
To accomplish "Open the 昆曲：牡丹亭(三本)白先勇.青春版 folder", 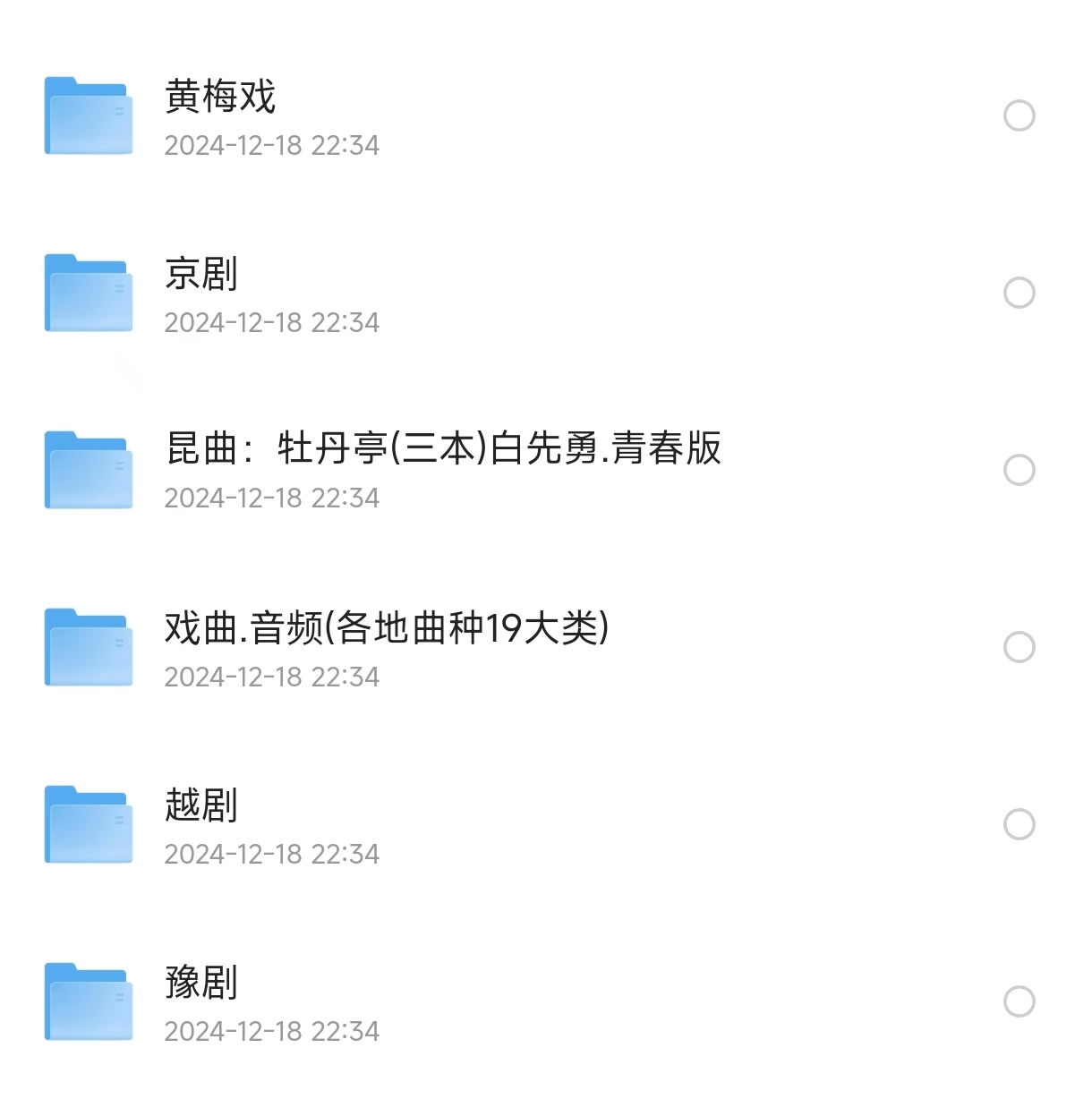I will tap(443, 449).
